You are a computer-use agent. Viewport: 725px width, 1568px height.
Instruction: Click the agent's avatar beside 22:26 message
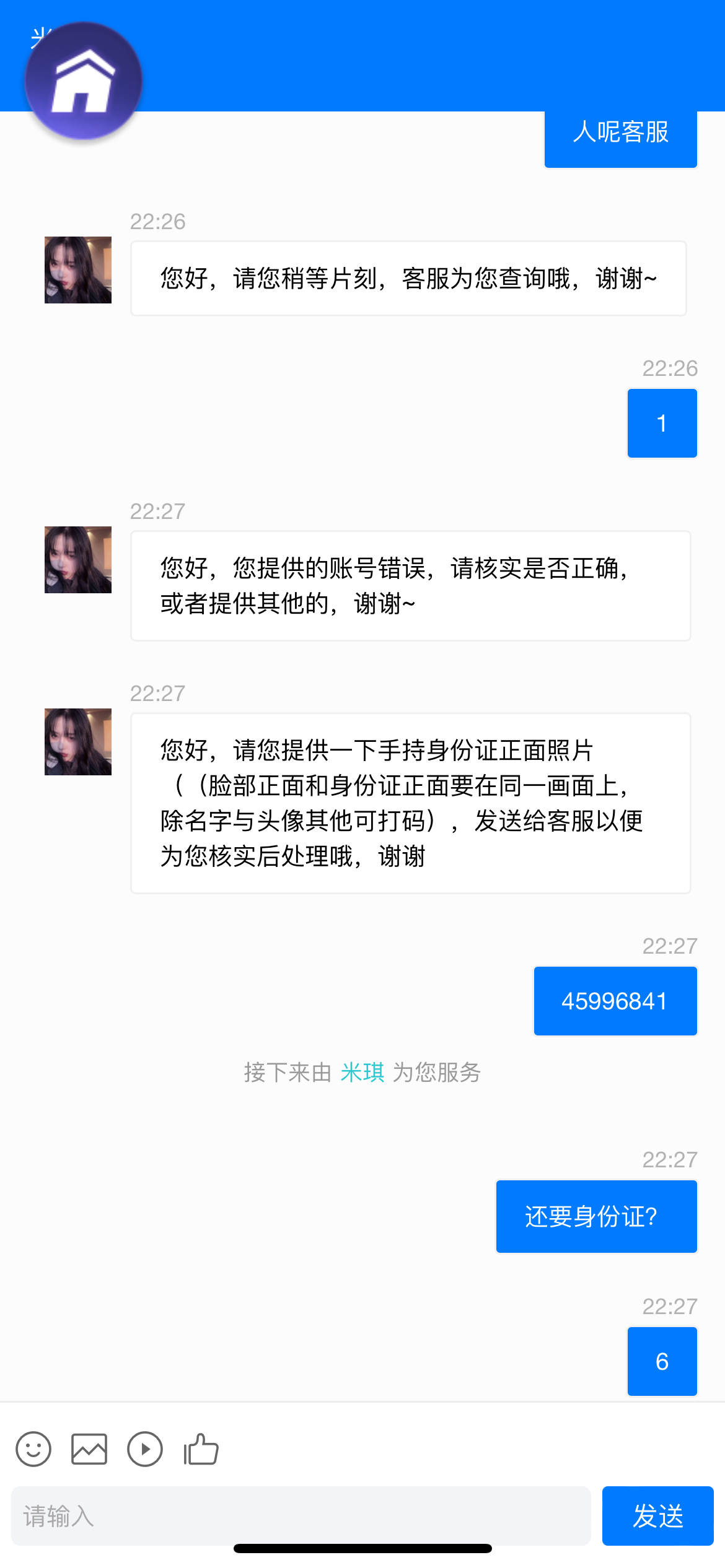[77, 271]
